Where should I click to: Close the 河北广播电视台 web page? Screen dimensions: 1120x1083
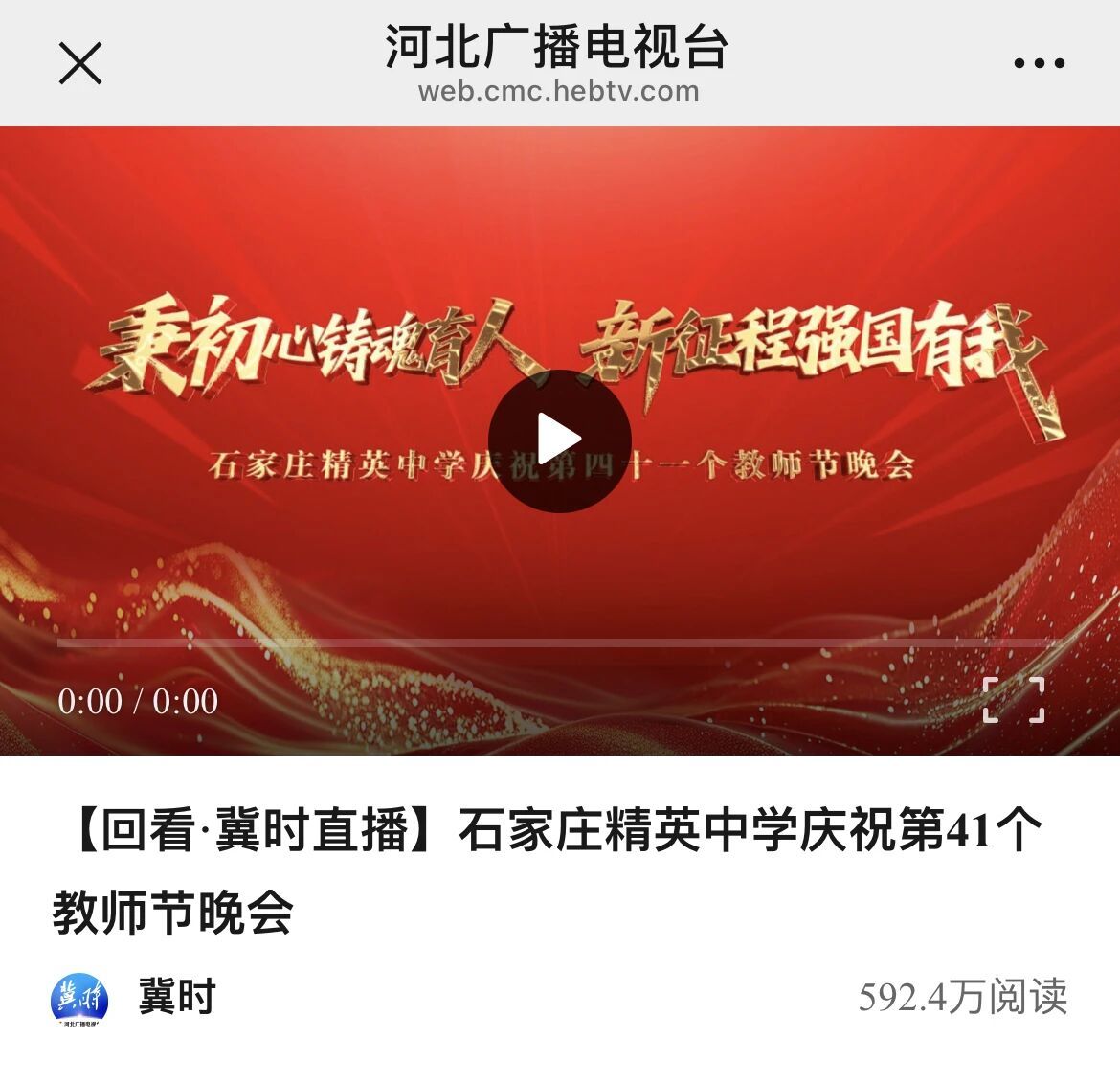click(80, 63)
